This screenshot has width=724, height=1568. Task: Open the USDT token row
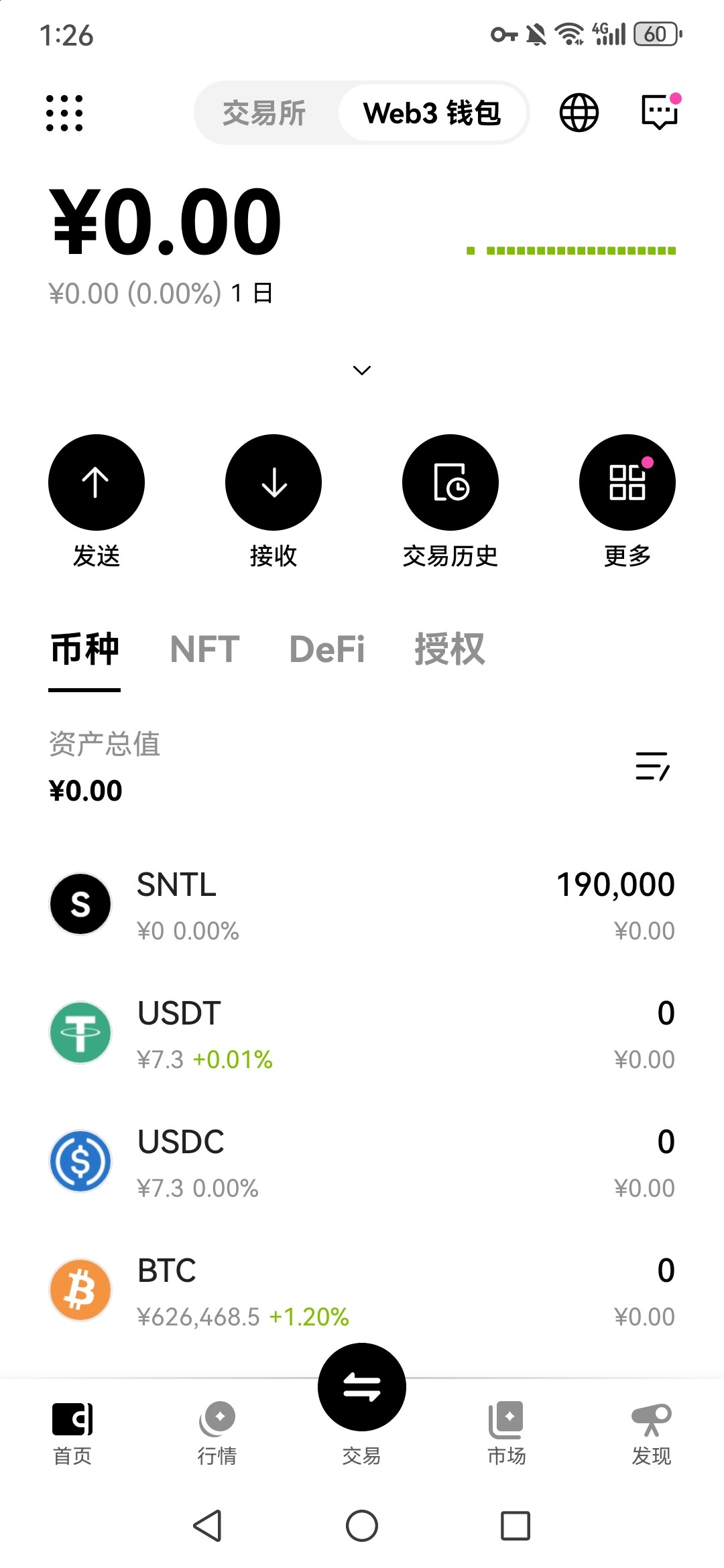point(362,1033)
